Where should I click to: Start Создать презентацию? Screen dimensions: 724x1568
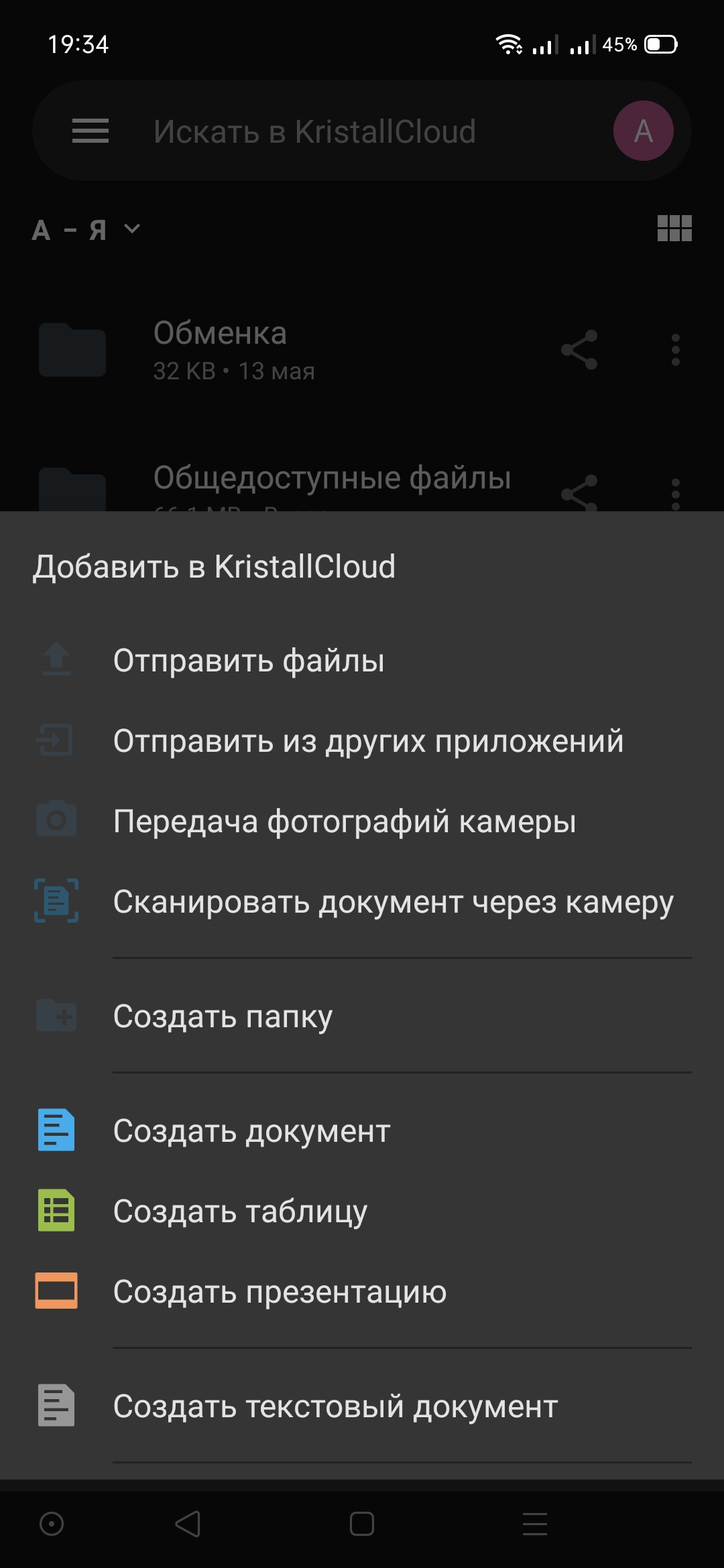pyautogui.click(x=280, y=1292)
